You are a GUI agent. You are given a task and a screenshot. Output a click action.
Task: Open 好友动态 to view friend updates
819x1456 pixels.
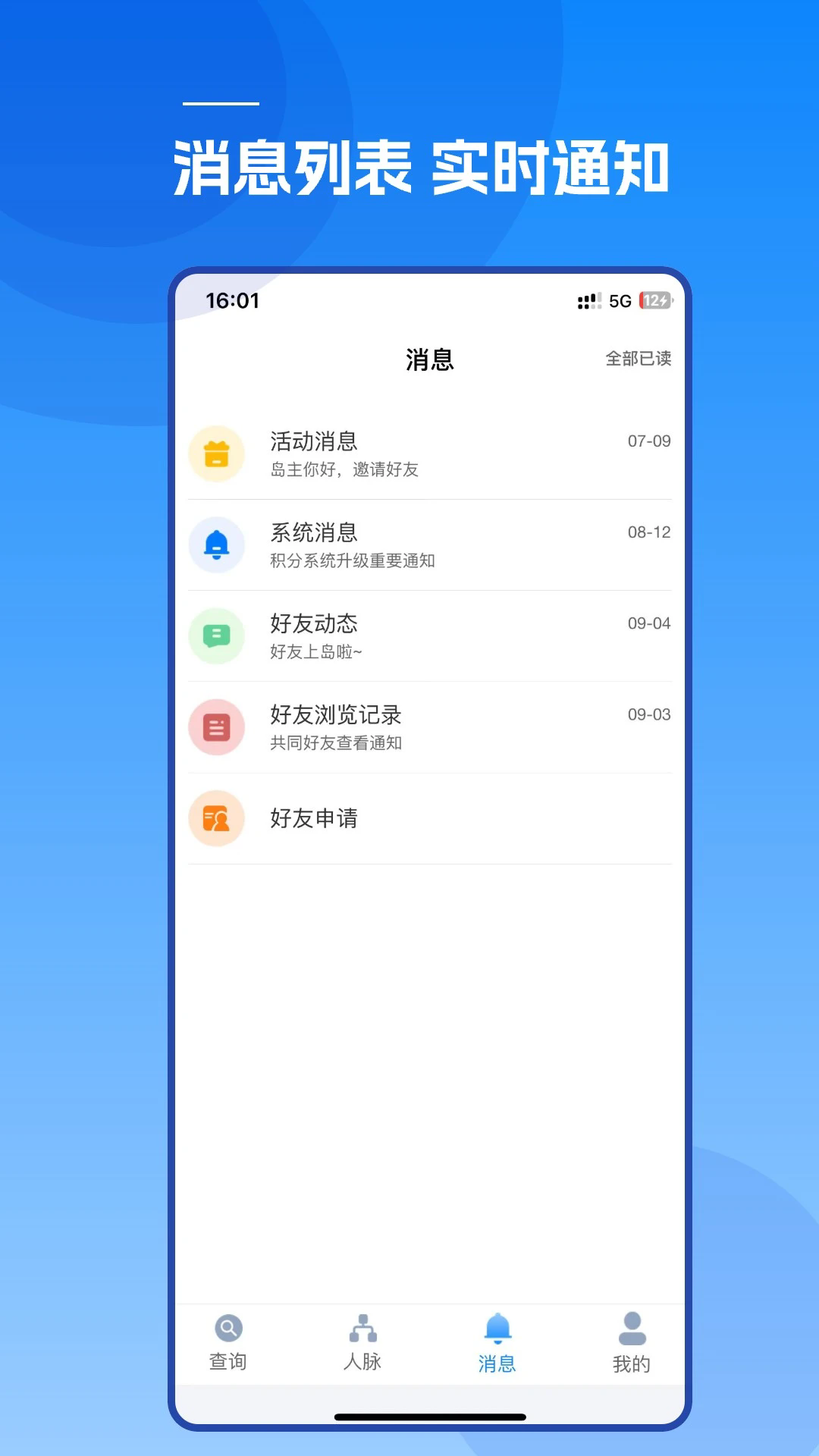[428, 637]
